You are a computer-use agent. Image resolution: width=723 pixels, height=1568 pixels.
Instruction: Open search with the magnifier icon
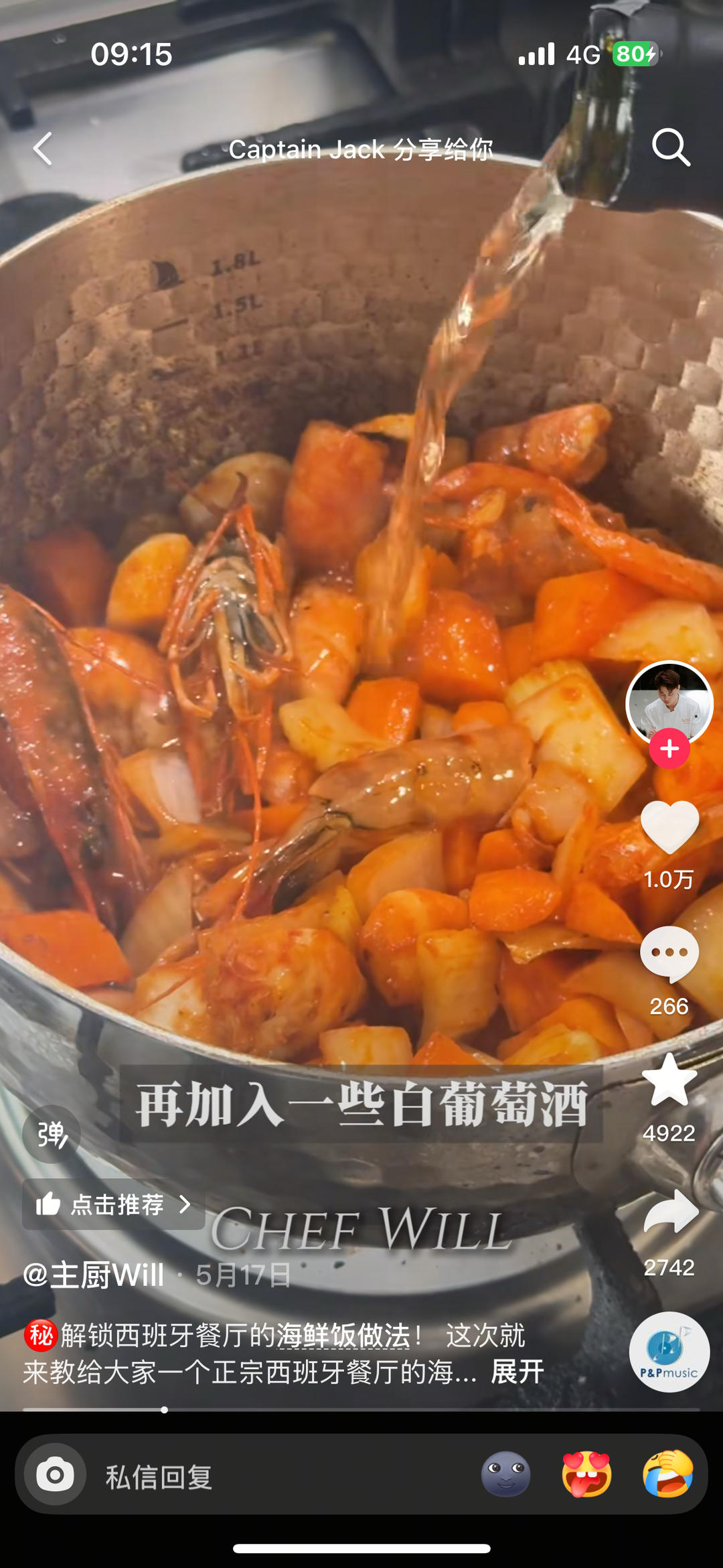670,147
